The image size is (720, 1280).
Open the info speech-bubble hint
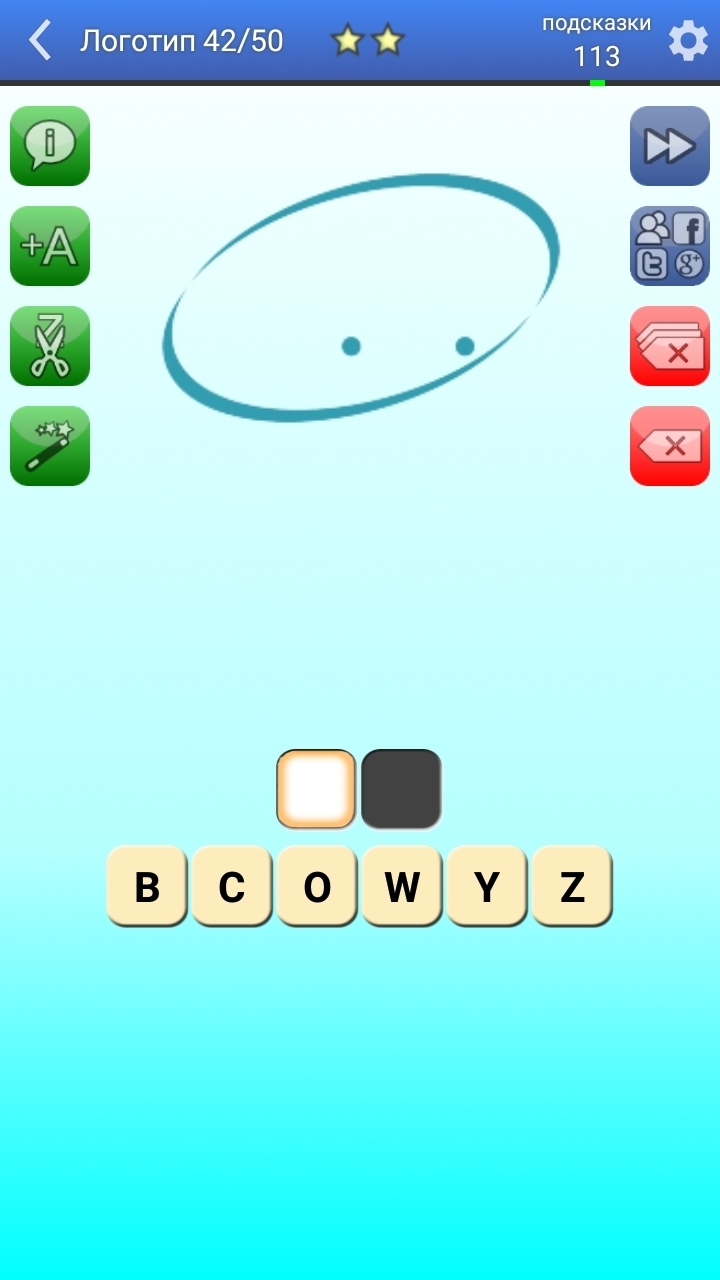pyautogui.click(x=50, y=146)
